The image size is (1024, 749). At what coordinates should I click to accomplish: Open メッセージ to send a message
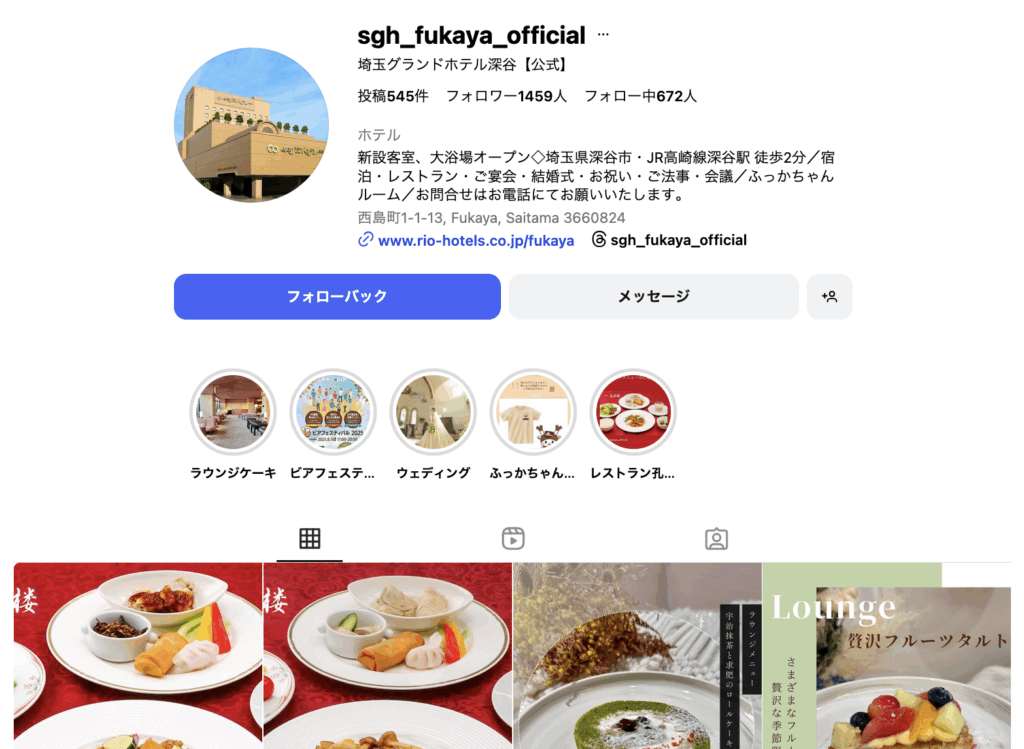[653, 297]
